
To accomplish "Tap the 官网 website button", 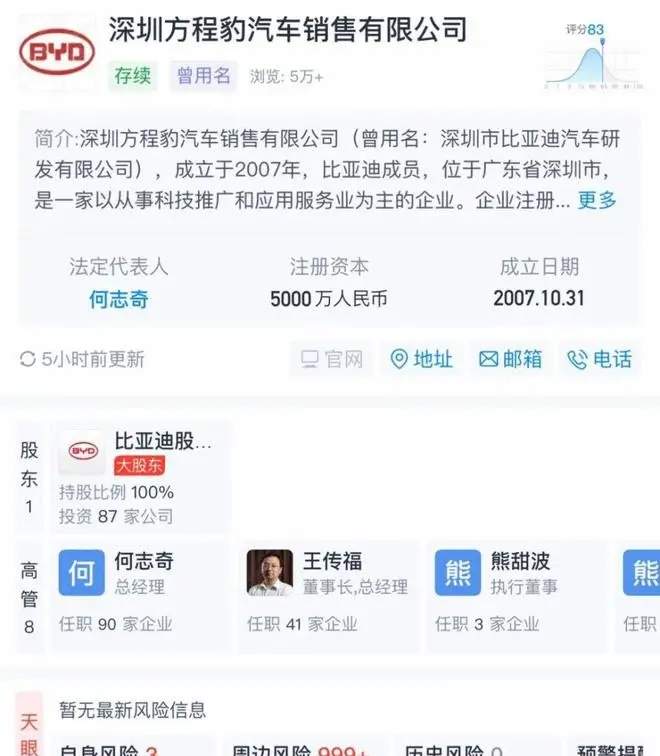I will click(332, 359).
